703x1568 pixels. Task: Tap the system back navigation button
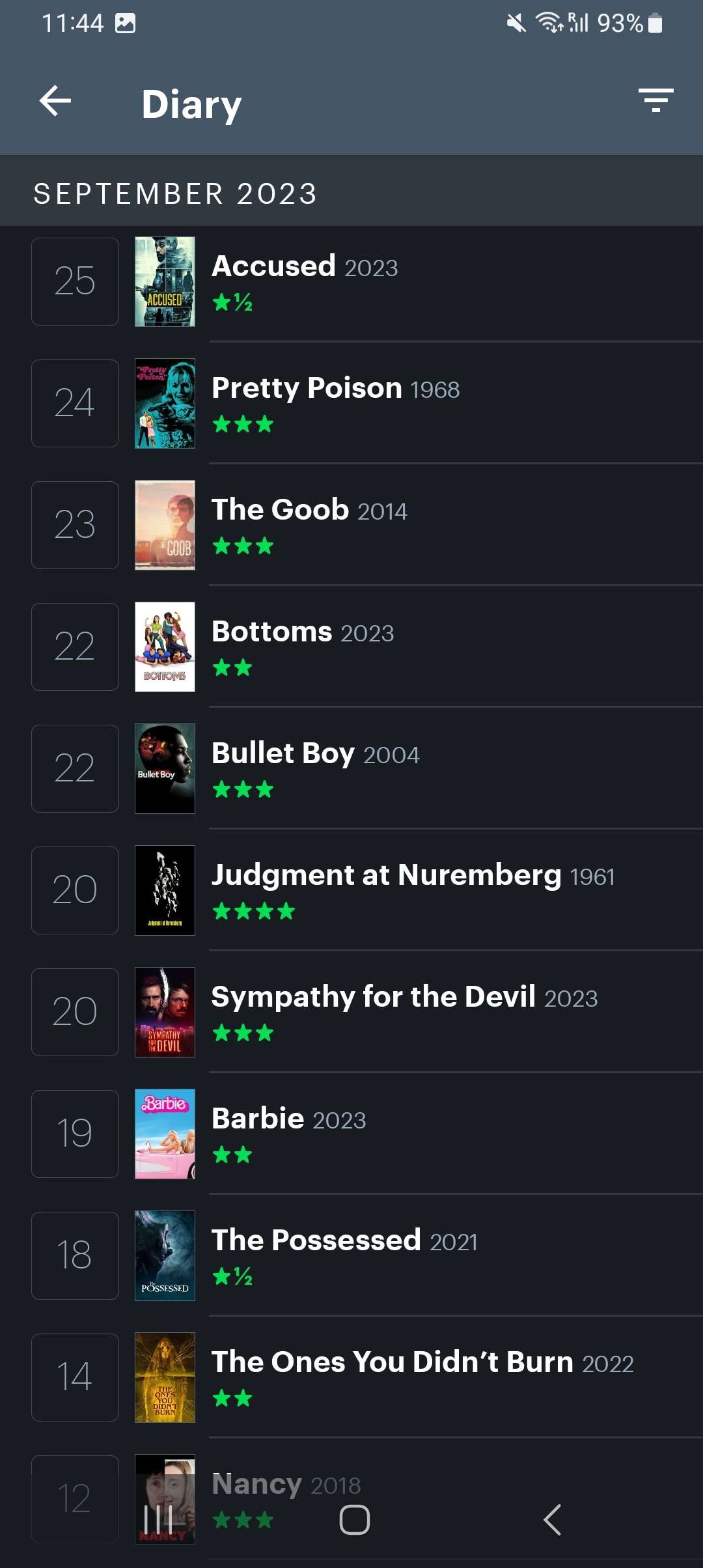pos(552,1520)
